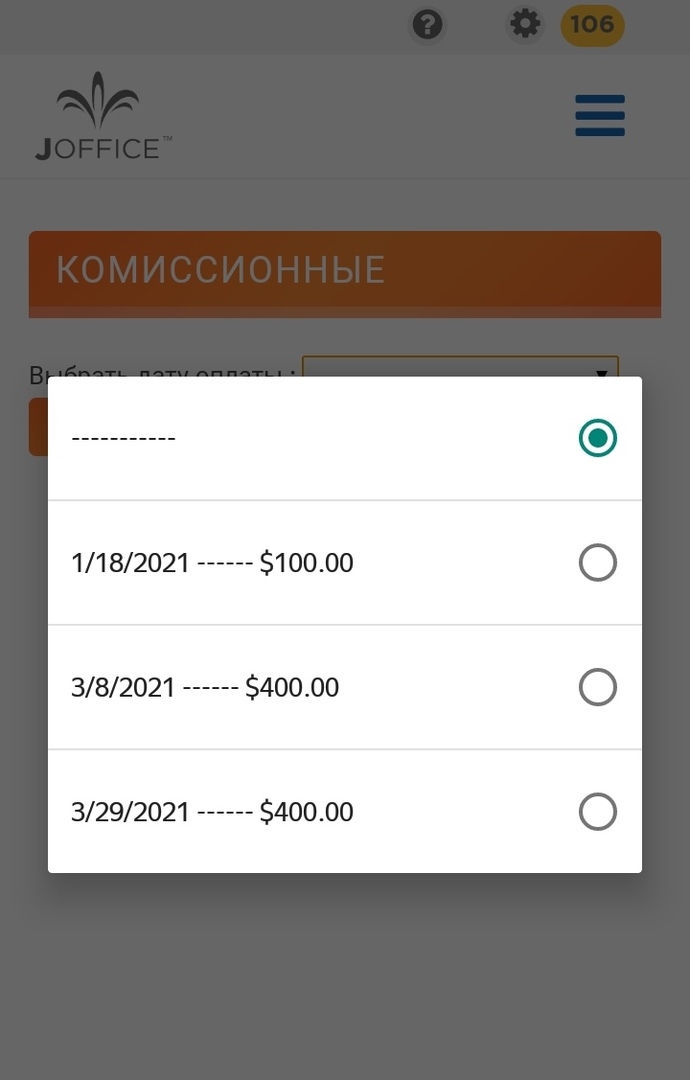Open the hamburger menu
690x1080 pixels.
click(x=600, y=116)
